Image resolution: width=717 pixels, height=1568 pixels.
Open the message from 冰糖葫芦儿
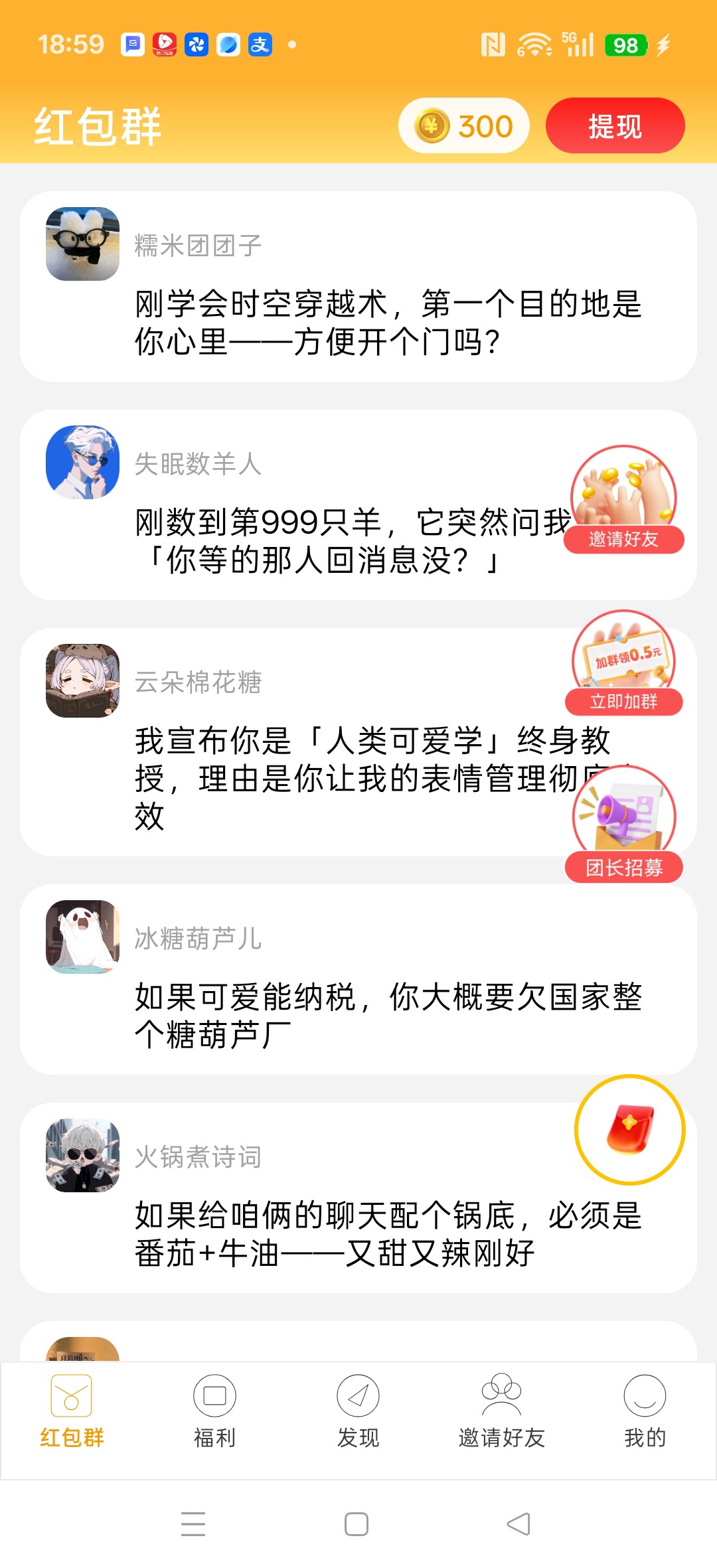(x=358, y=979)
